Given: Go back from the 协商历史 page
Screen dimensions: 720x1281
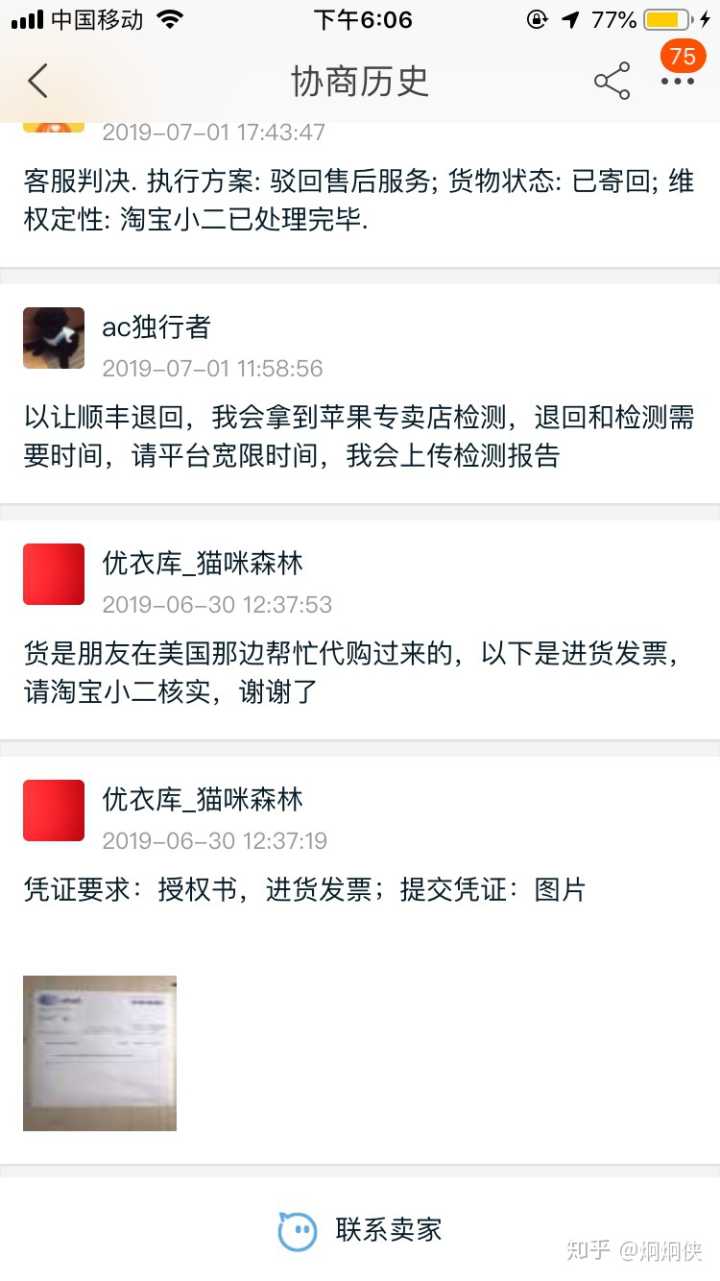Looking at the screenshot, I should coord(38,81).
